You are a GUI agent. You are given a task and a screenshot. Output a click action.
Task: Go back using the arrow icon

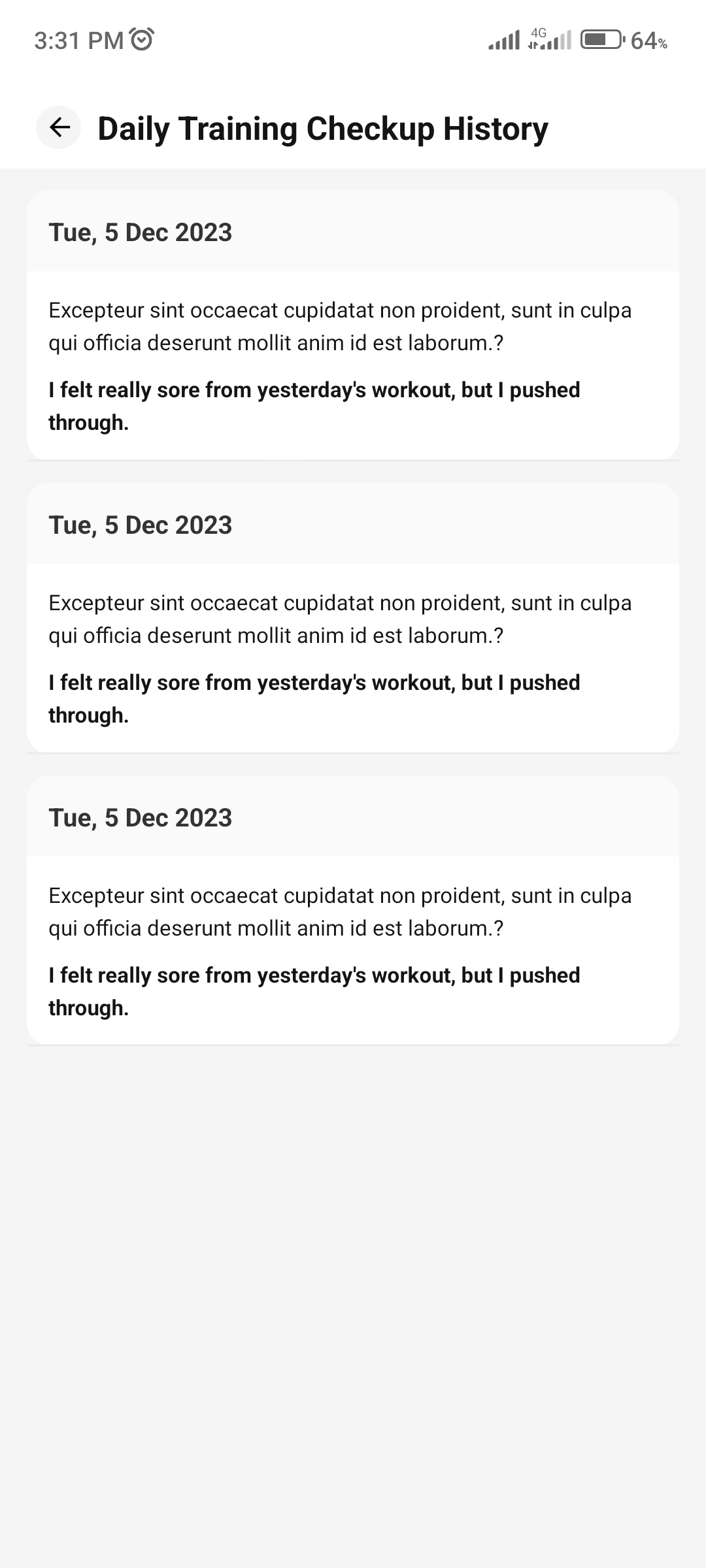59,127
